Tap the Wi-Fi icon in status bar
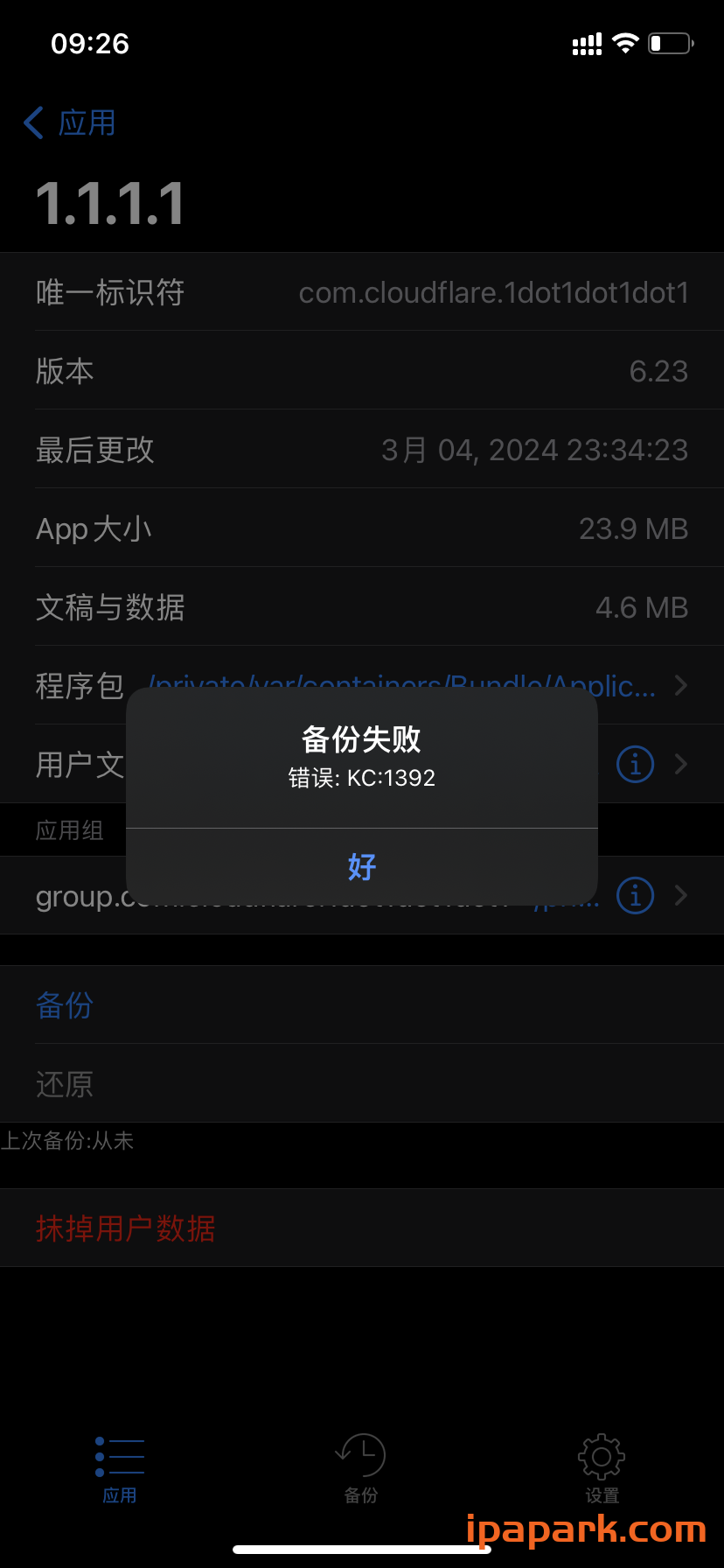Screen dimensions: 724x1568 [x=626, y=41]
